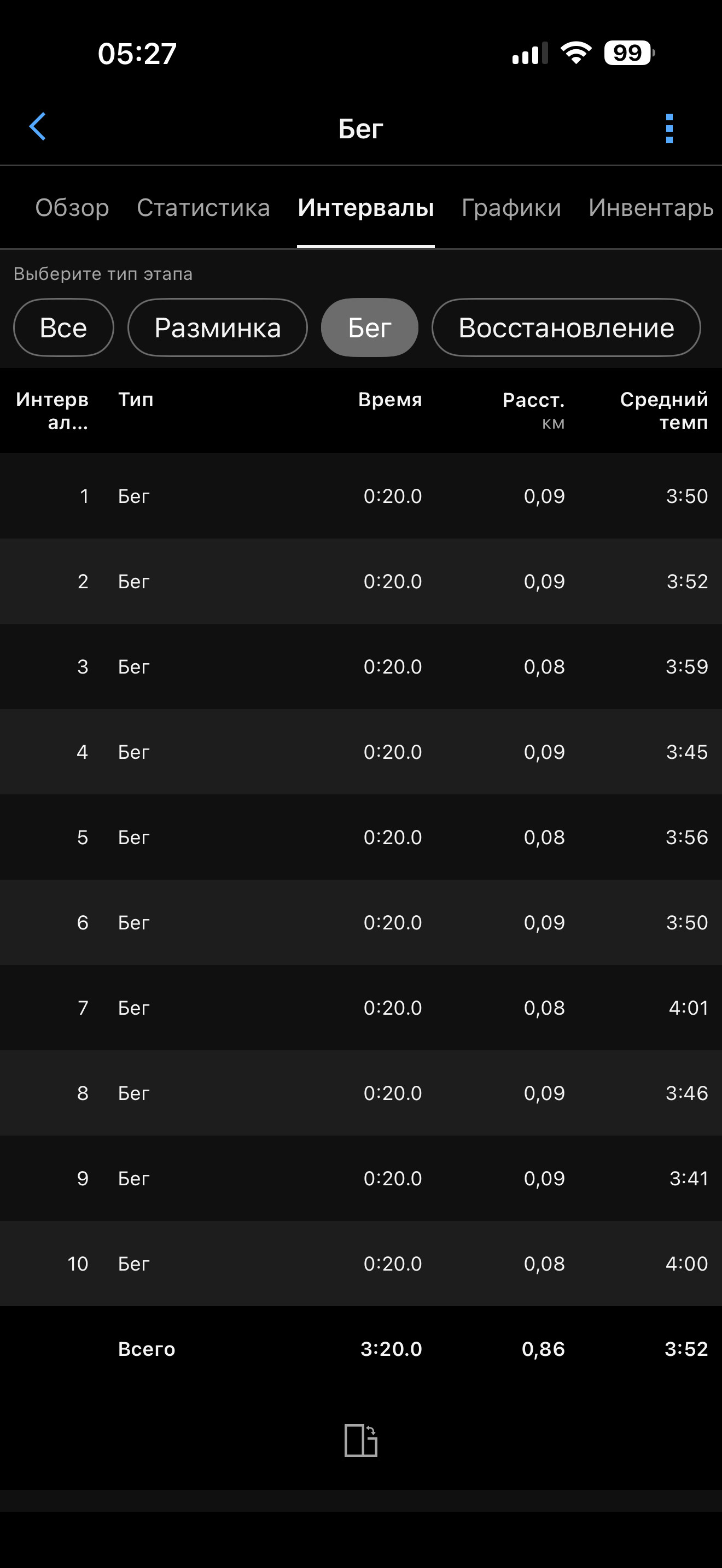Image resolution: width=722 pixels, height=1568 pixels.
Task: Open the Инвентарь tab
Action: (x=651, y=208)
